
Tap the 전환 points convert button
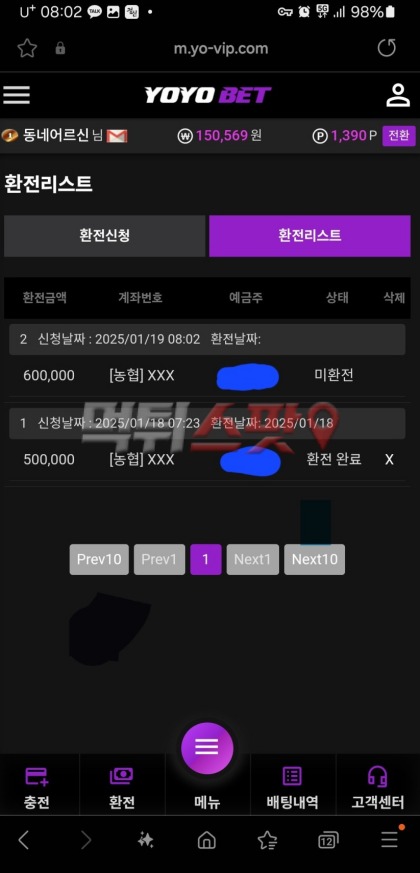tap(399, 135)
